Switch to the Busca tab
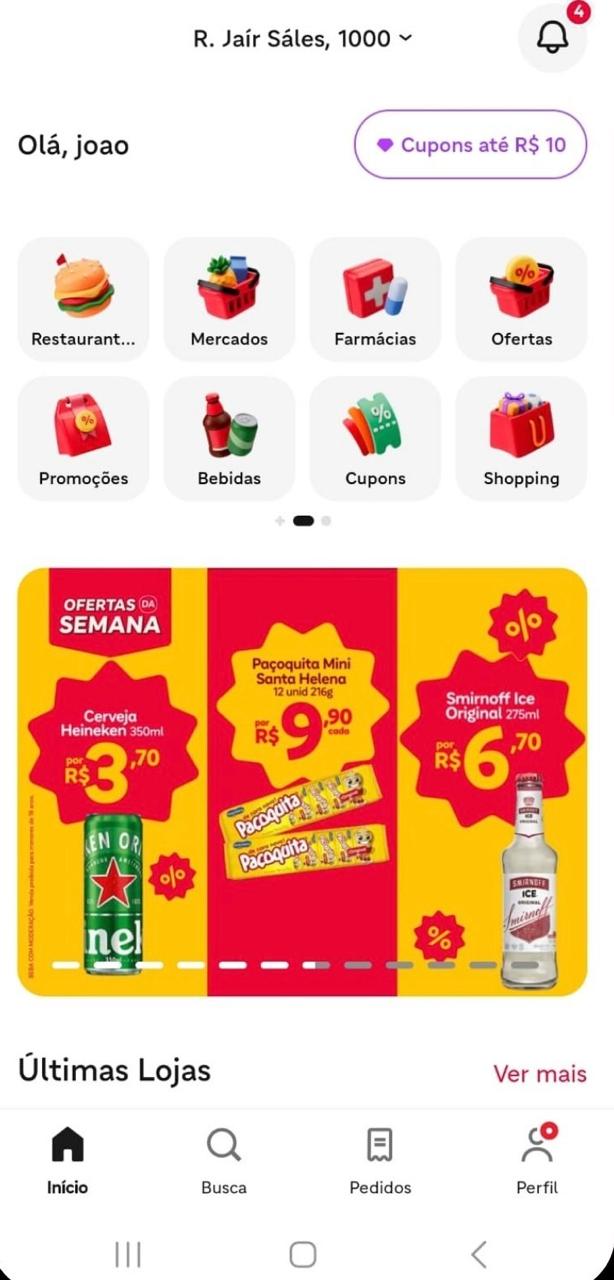The height and width of the screenshot is (1280, 614). coord(224,1160)
